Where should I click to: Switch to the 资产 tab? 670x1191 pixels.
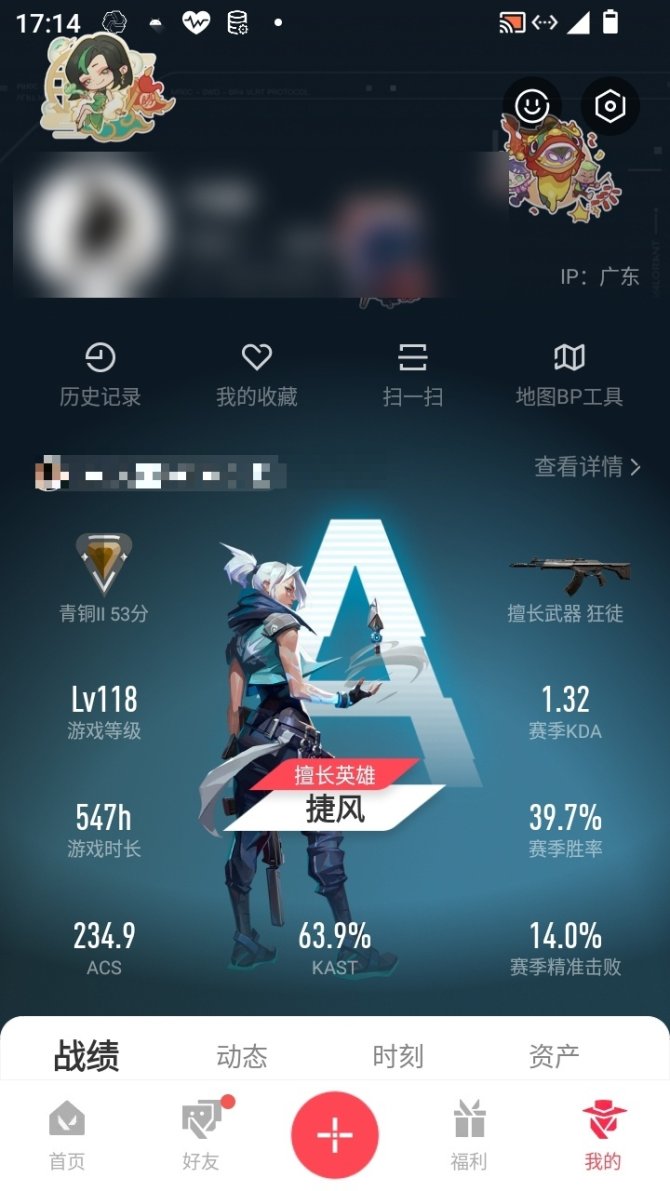554,1056
